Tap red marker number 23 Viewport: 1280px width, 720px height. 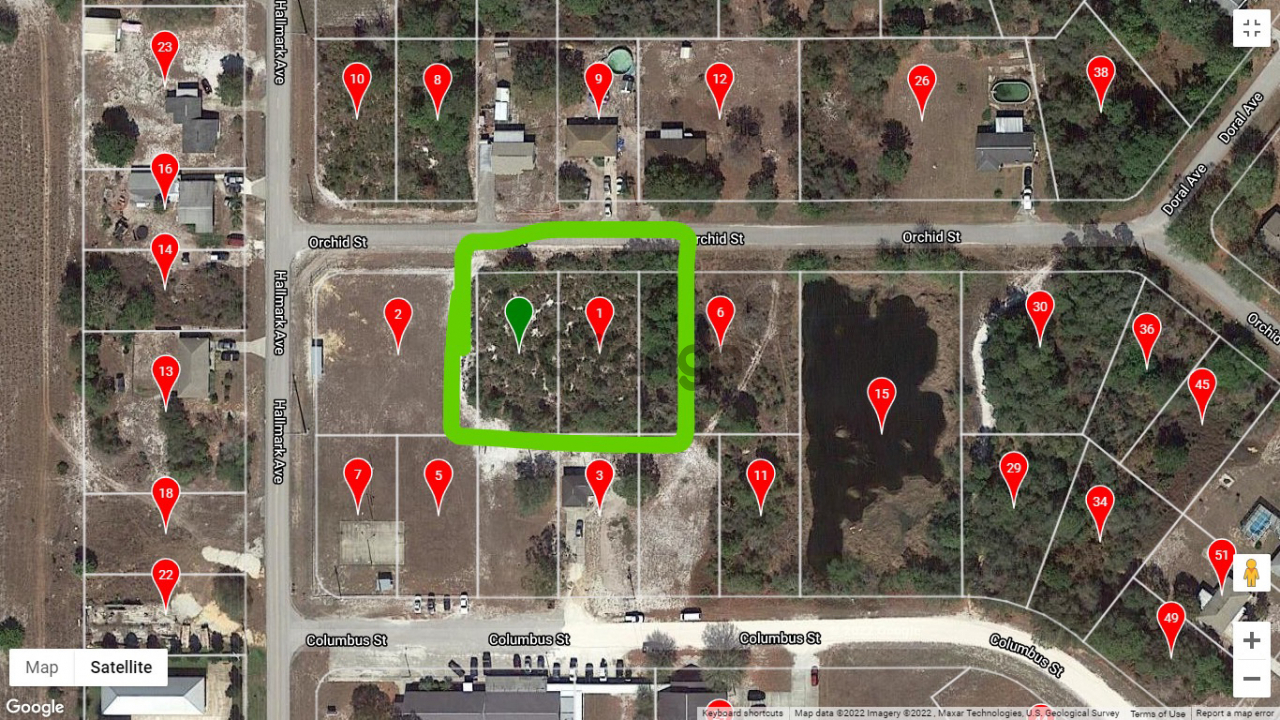coord(165,51)
